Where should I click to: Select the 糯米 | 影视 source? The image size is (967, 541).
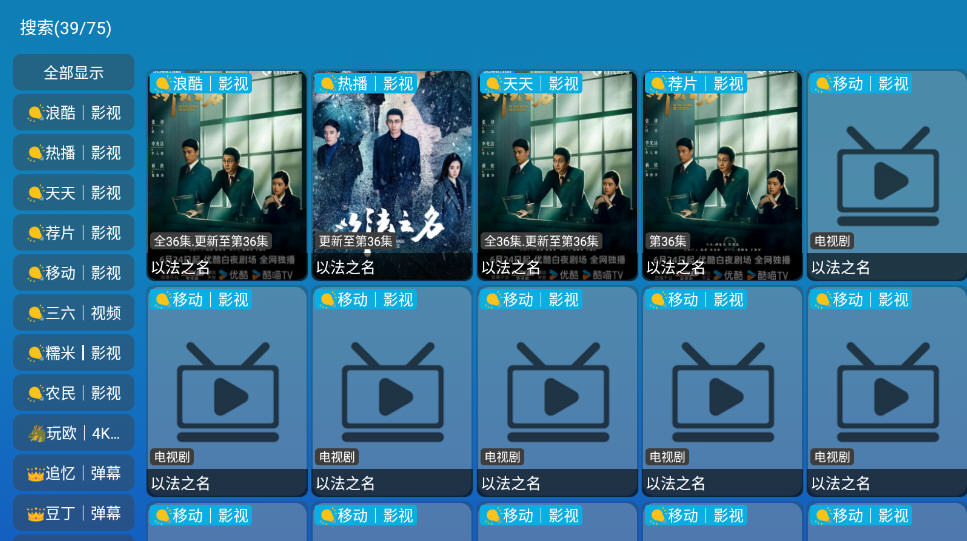click(x=73, y=352)
